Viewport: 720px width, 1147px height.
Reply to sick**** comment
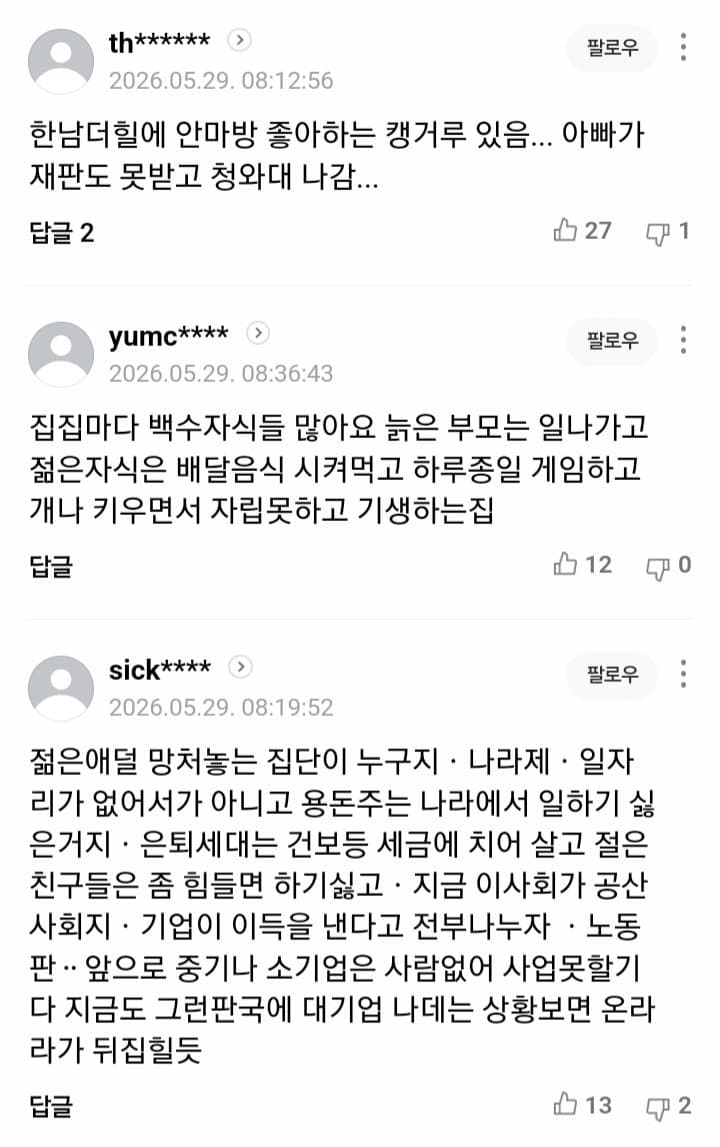[x=51, y=1106]
